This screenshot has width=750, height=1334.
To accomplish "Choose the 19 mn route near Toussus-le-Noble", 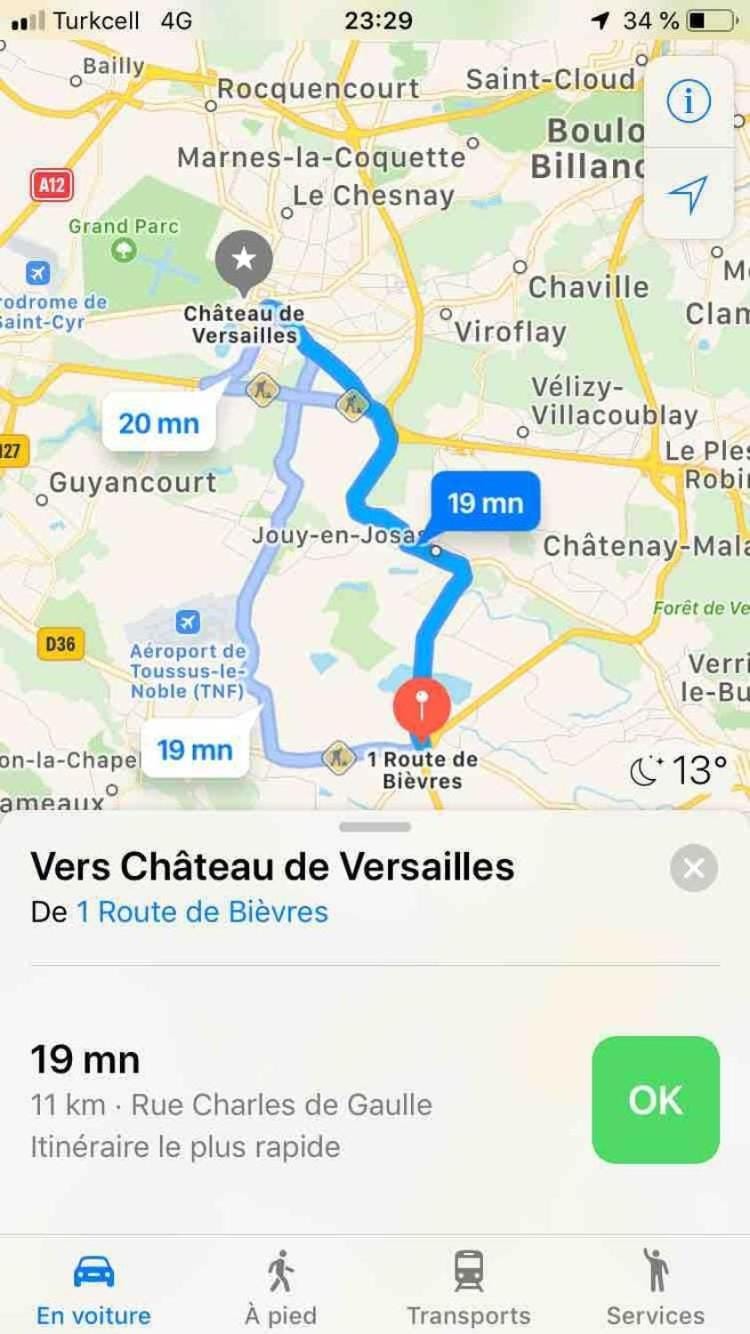I will (x=195, y=750).
